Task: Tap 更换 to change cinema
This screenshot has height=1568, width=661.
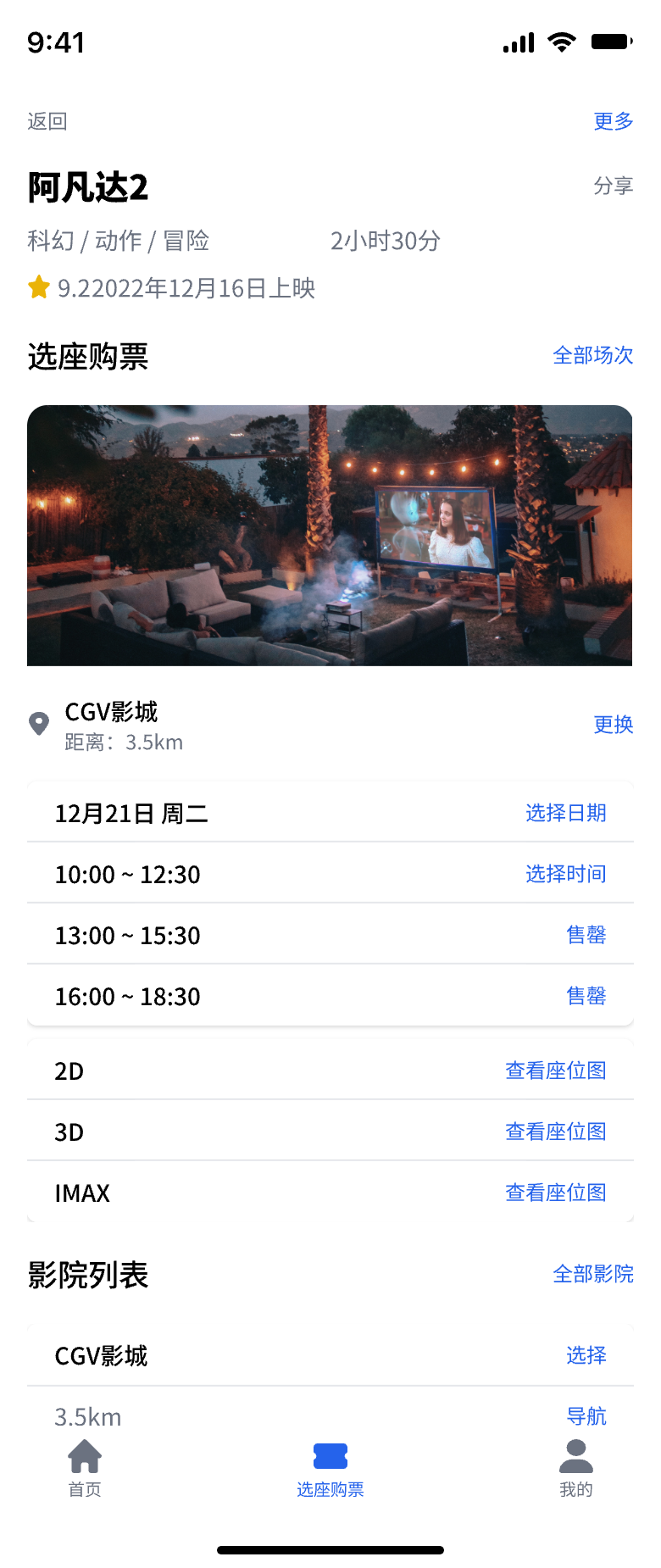Action: tap(613, 725)
